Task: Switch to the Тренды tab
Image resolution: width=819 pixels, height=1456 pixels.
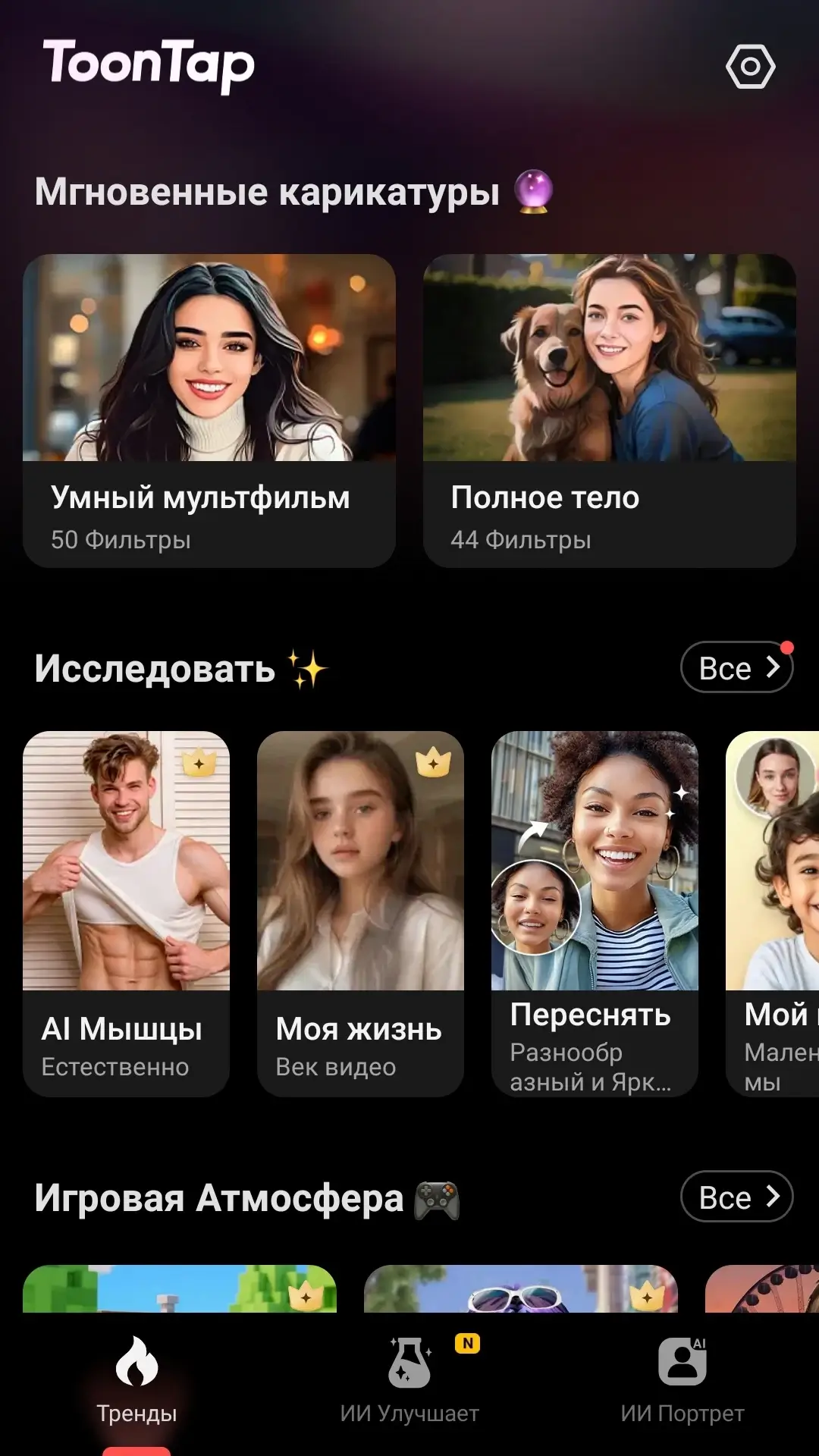Action: [136, 1382]
